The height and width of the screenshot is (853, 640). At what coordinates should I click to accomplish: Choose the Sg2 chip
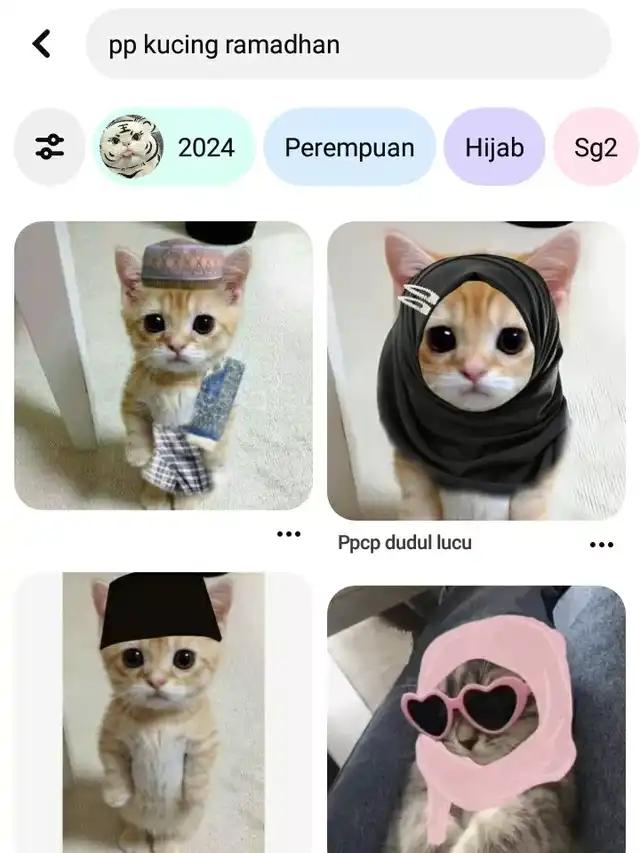596,147
